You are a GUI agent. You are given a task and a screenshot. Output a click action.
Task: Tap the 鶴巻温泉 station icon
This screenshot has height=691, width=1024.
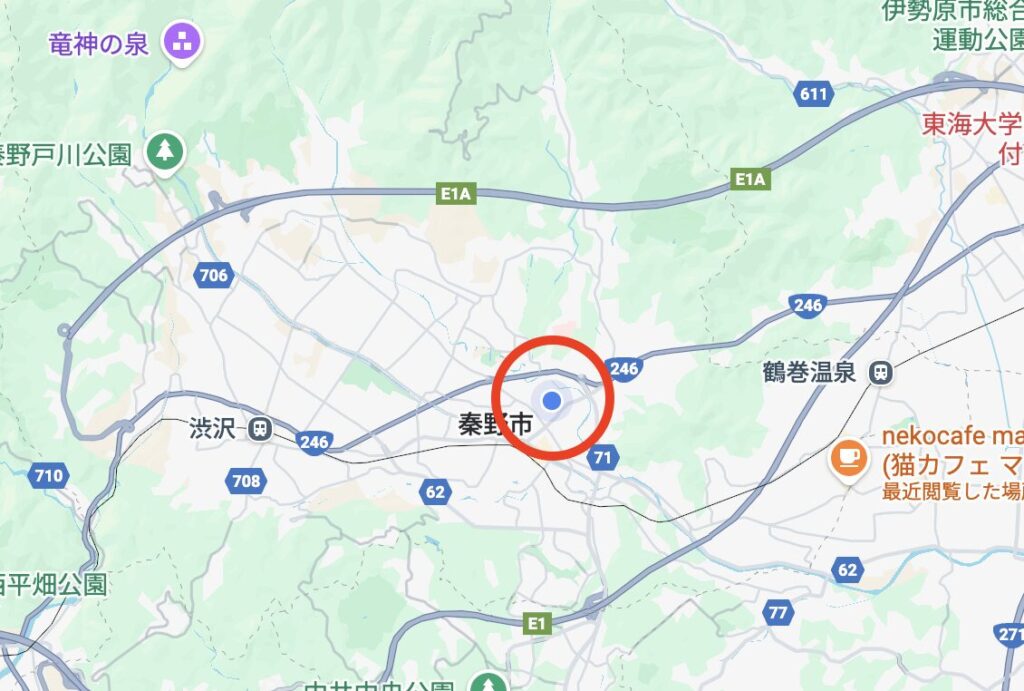click(x=880, y=372)
